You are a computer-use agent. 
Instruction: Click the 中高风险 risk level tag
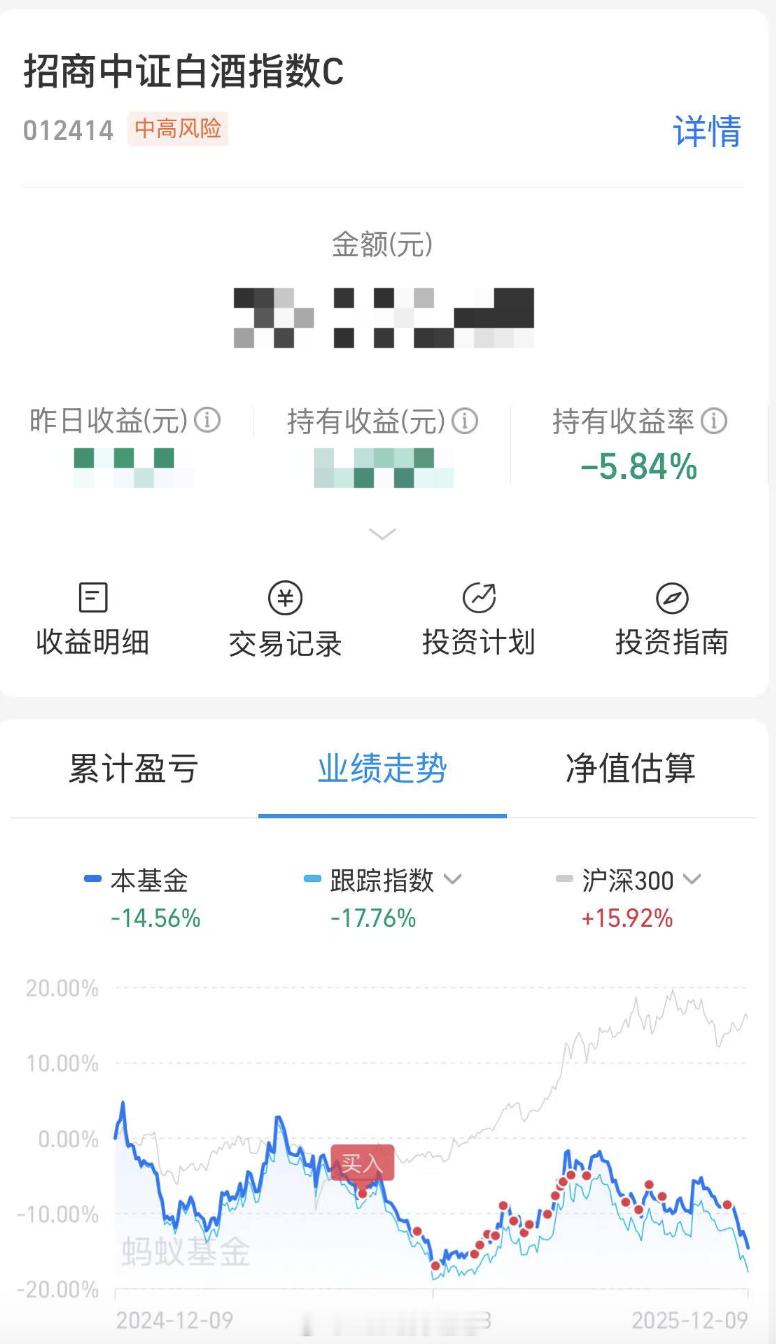pos(178,130)
